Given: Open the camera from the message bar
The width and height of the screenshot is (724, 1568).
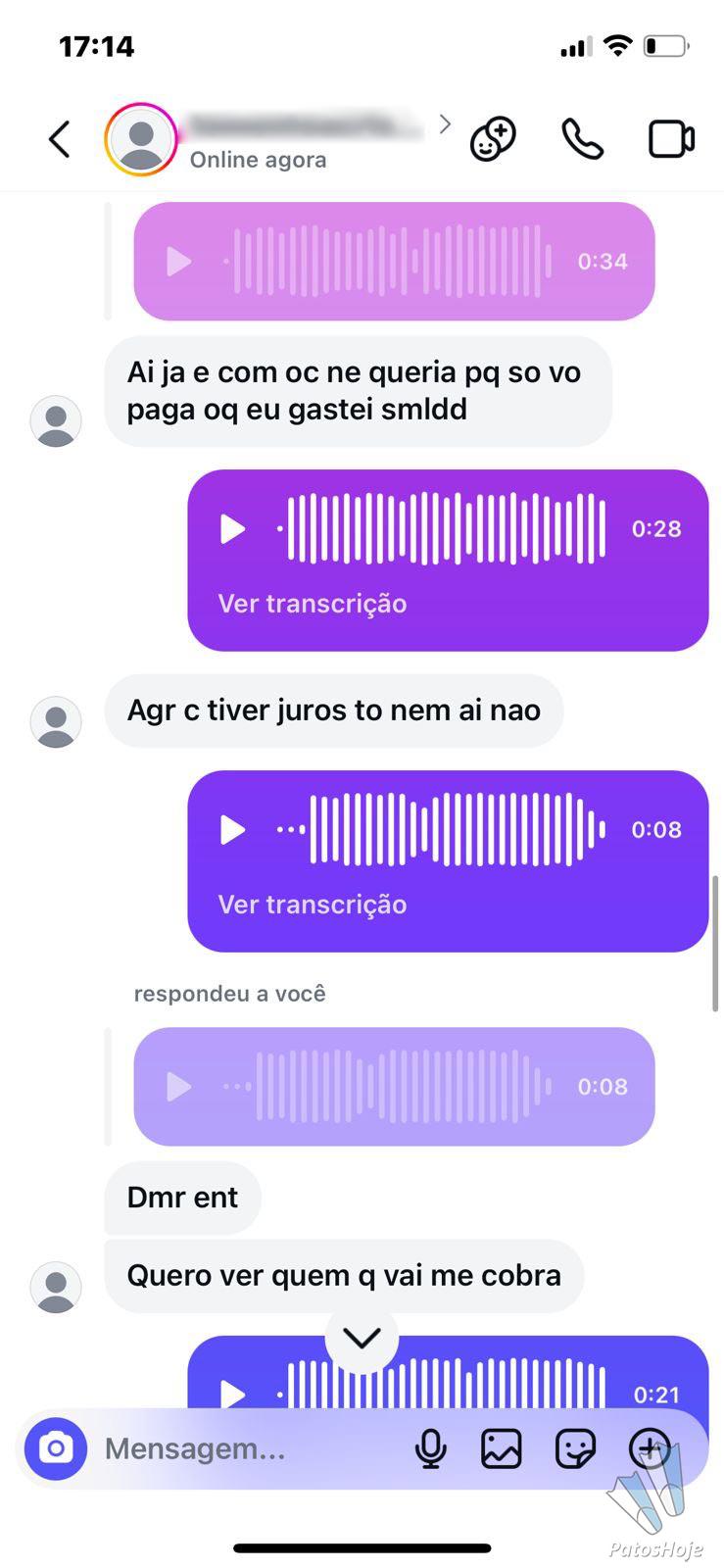Looking at the screenshot, I should [56, 1448].
